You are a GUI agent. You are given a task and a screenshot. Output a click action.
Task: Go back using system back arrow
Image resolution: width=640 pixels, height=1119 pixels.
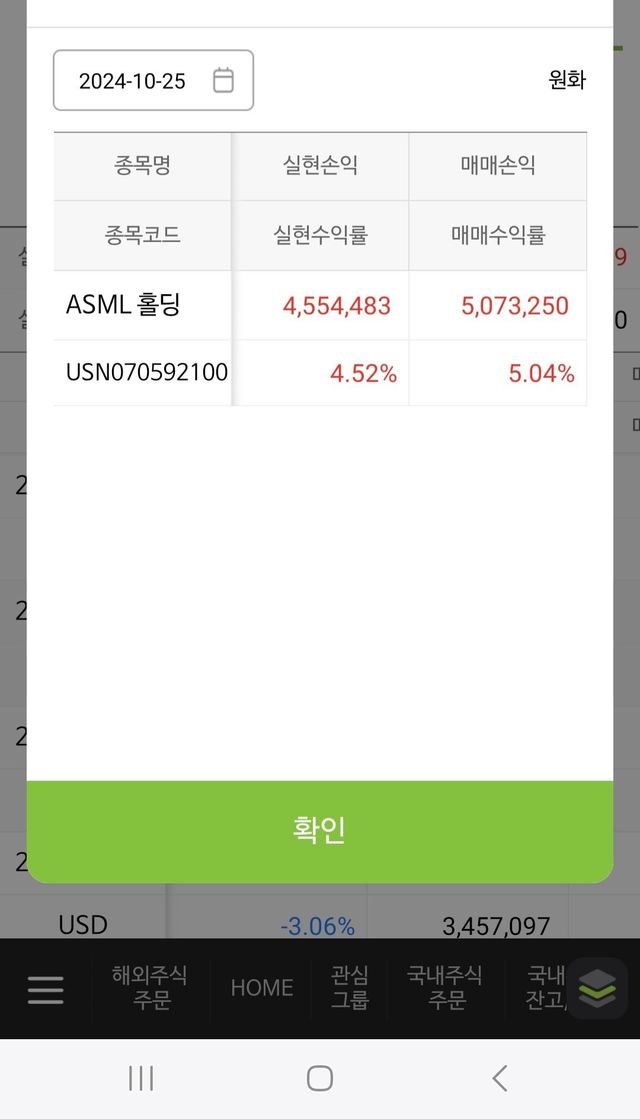pos(500,1078)
